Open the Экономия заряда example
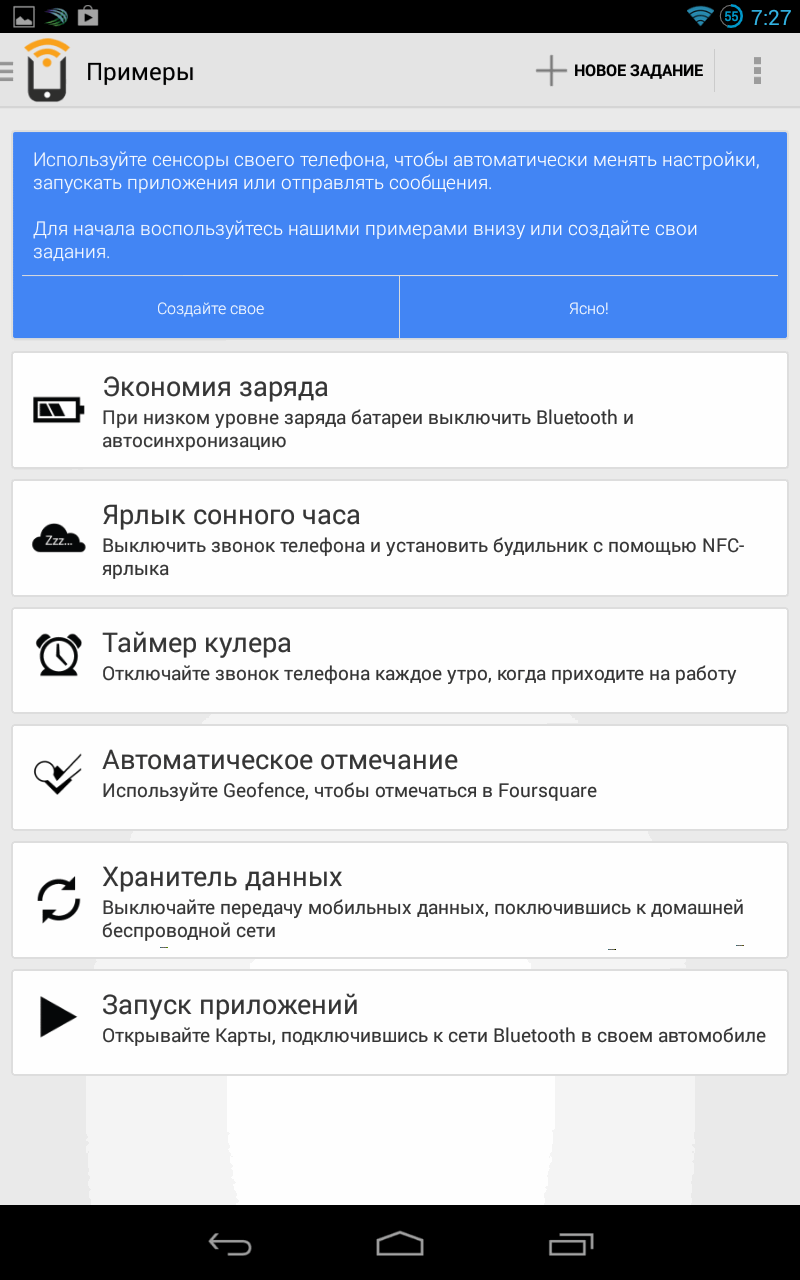This screenshot has height=1280, width=800. (400, 410)
